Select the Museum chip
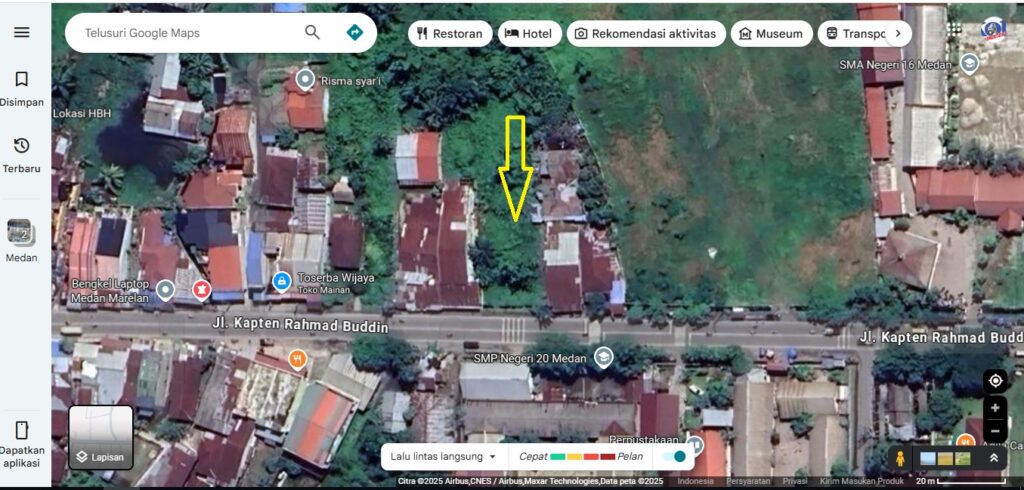The width and height of the screenshot is (1024, 490). [770, 33]
